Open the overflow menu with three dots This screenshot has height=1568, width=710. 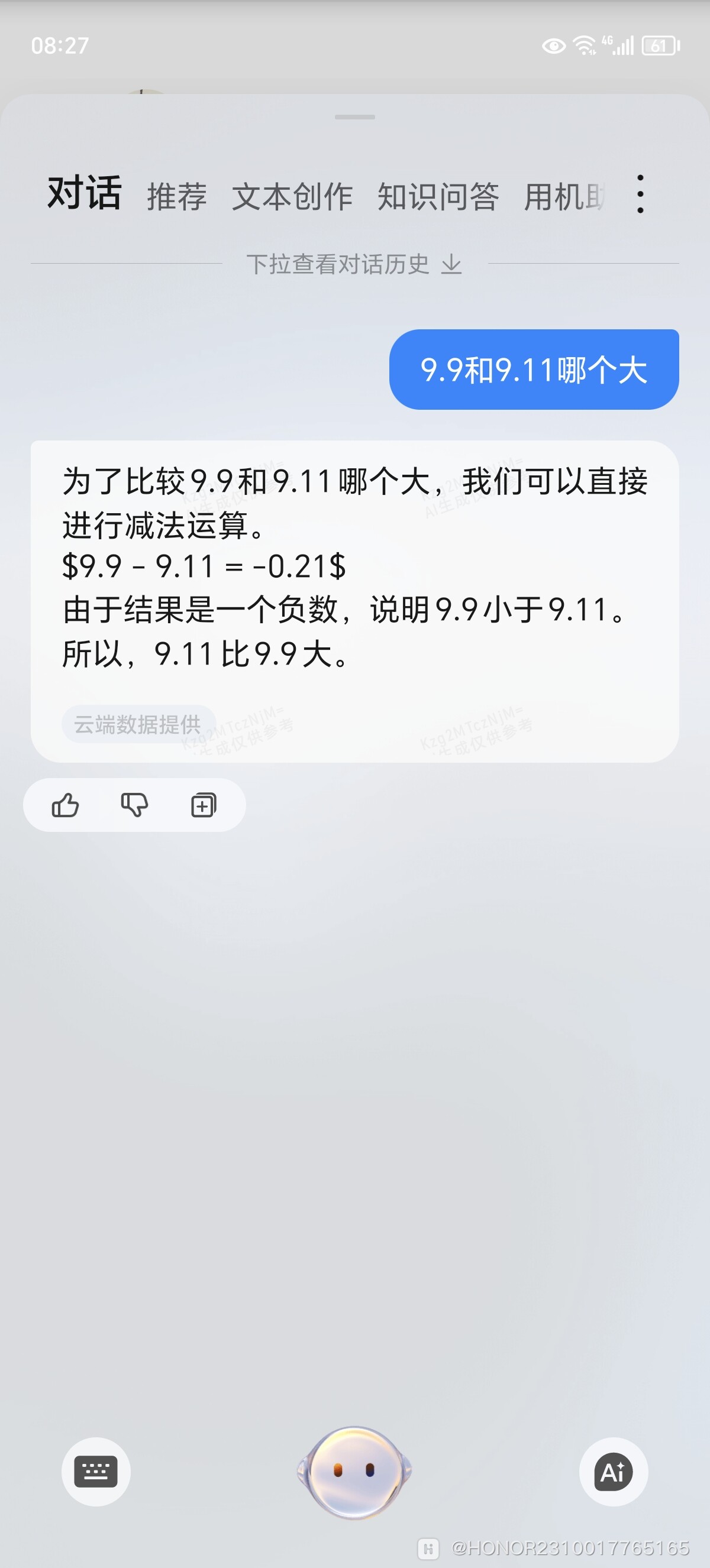point(640,193)
